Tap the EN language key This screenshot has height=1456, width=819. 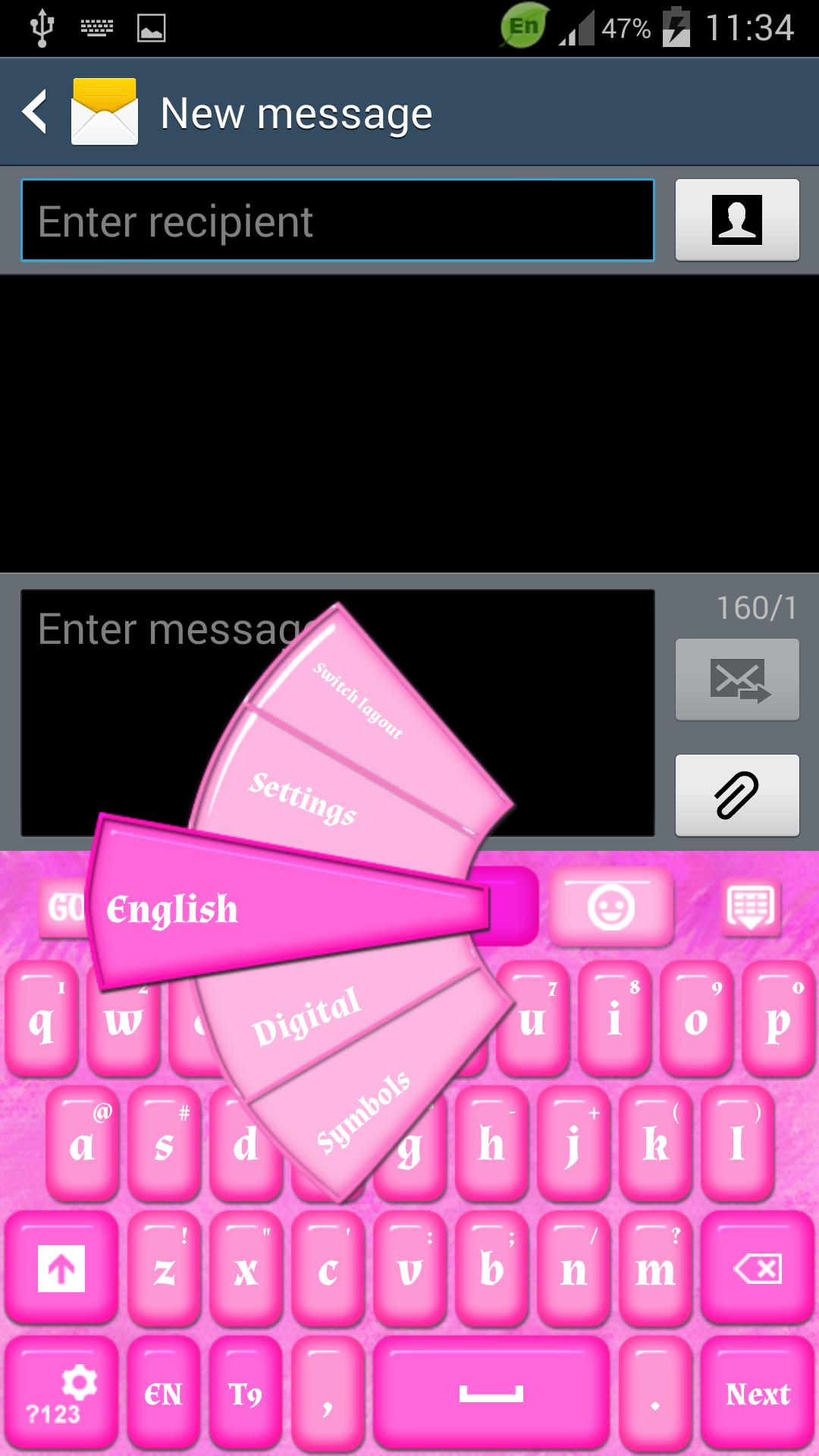point(164,1394)
